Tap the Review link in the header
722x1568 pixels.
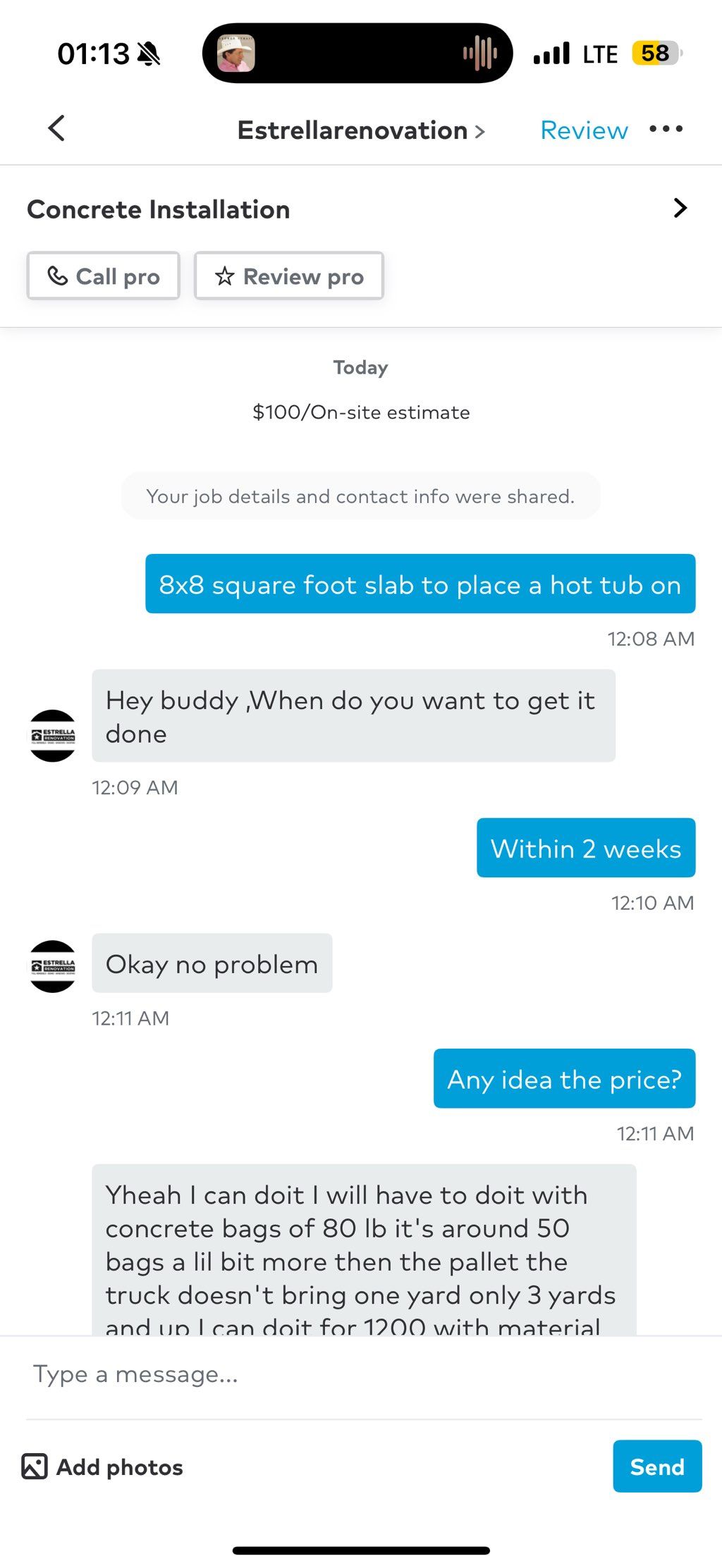tap(584, 130)
